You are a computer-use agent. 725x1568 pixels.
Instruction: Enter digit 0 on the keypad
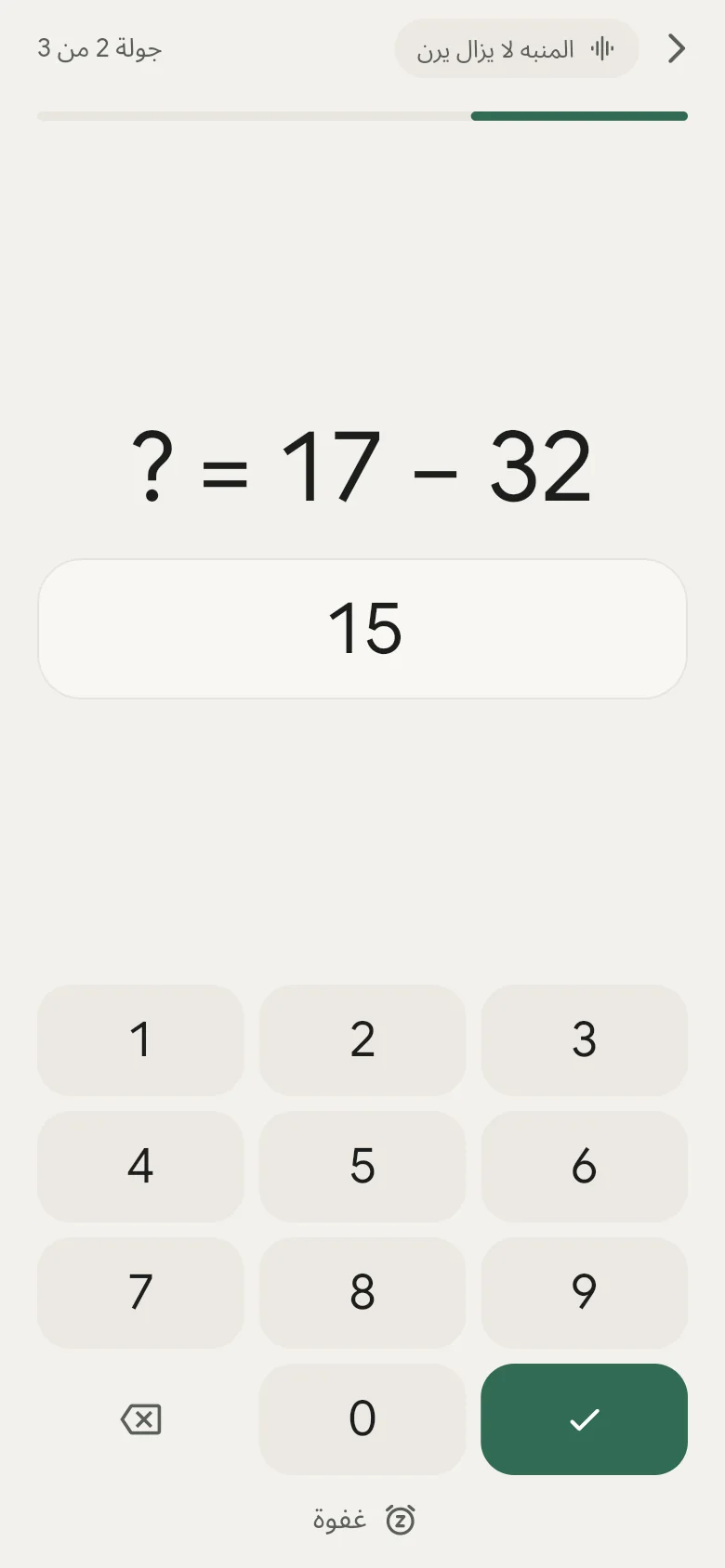tap(362, 1419)
